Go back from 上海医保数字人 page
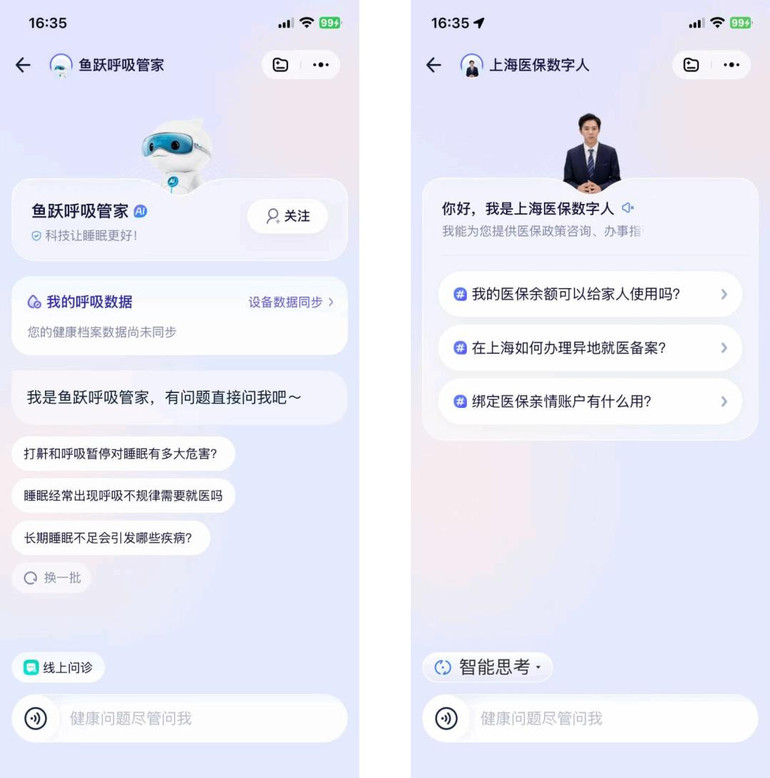The width and height of the screenshot is (770, 778). 433,65
